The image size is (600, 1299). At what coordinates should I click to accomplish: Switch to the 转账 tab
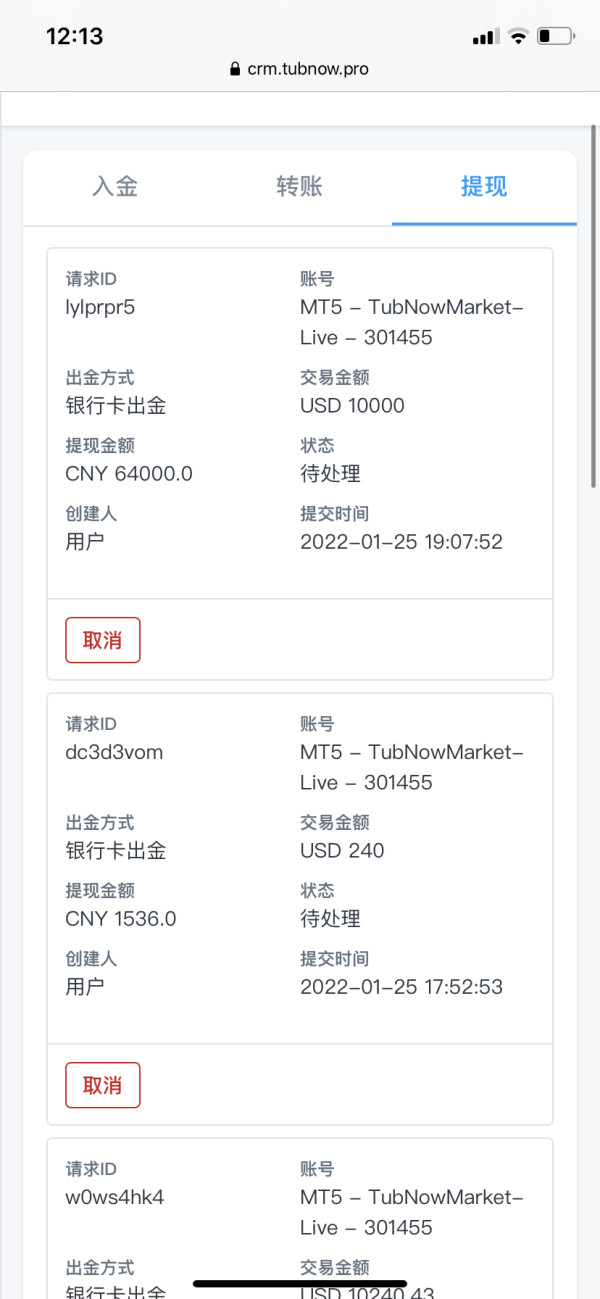click(x=299, y=187)
